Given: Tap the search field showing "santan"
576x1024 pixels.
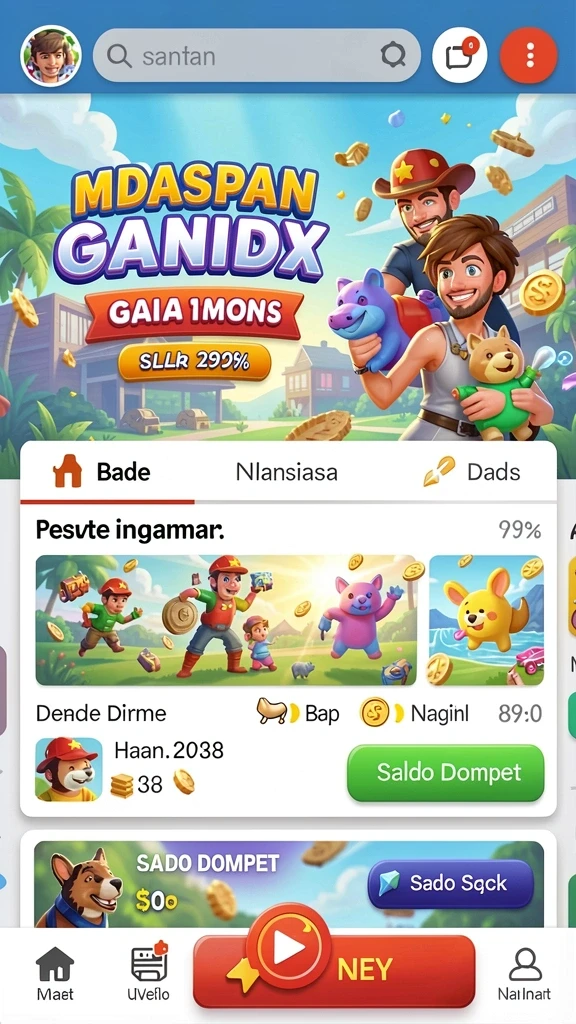Looking at the screenshot, I should coord(257,56).
